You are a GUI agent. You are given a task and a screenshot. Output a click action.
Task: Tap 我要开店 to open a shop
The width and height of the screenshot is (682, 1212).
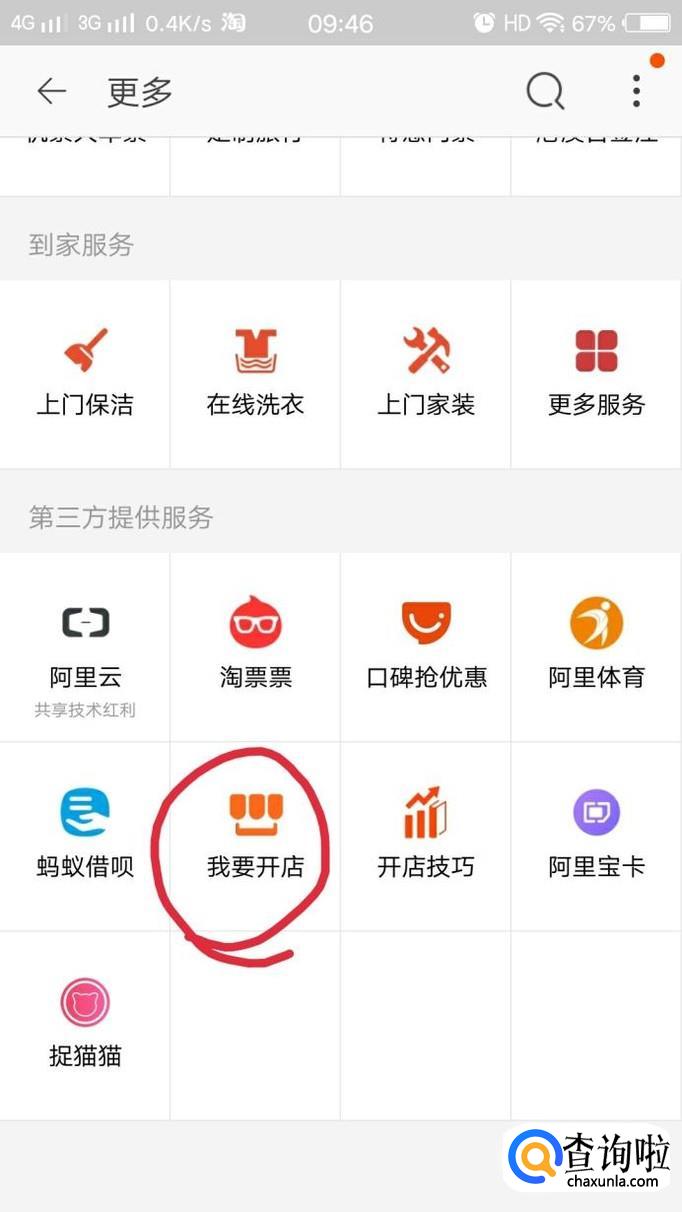pos(255,835)
